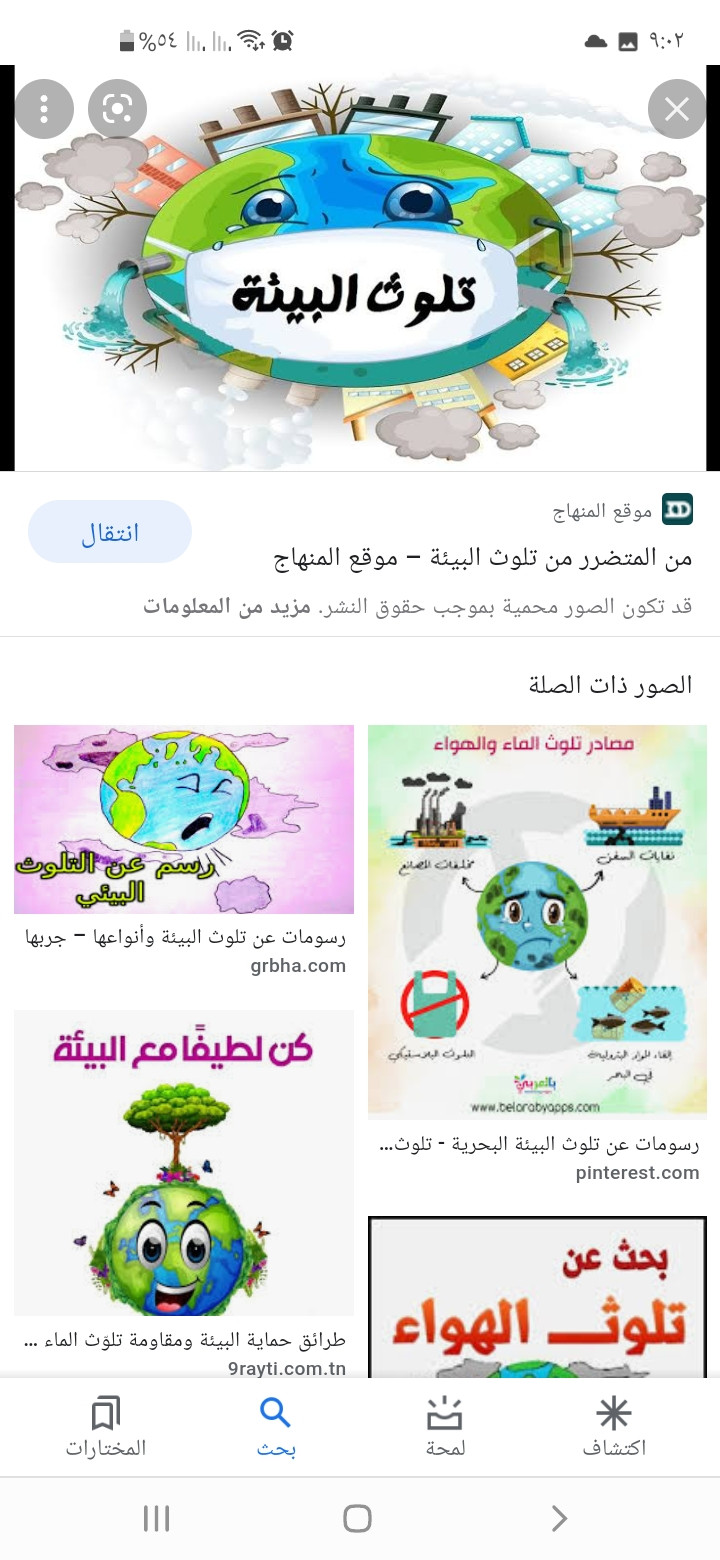
Task: Open the recent apps view
Action: pos(156,1519)
